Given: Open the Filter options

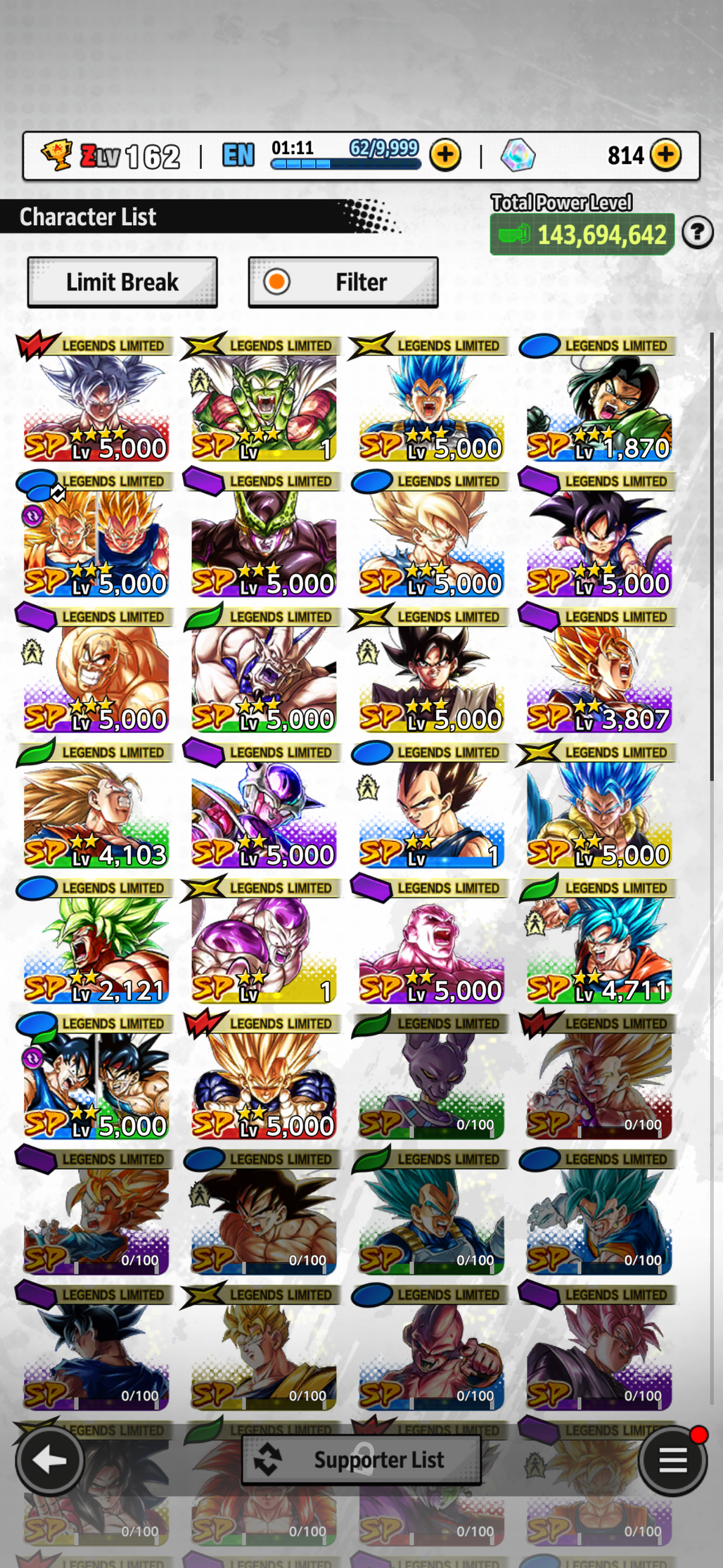Looking at the screenshot, I should 343,282.
